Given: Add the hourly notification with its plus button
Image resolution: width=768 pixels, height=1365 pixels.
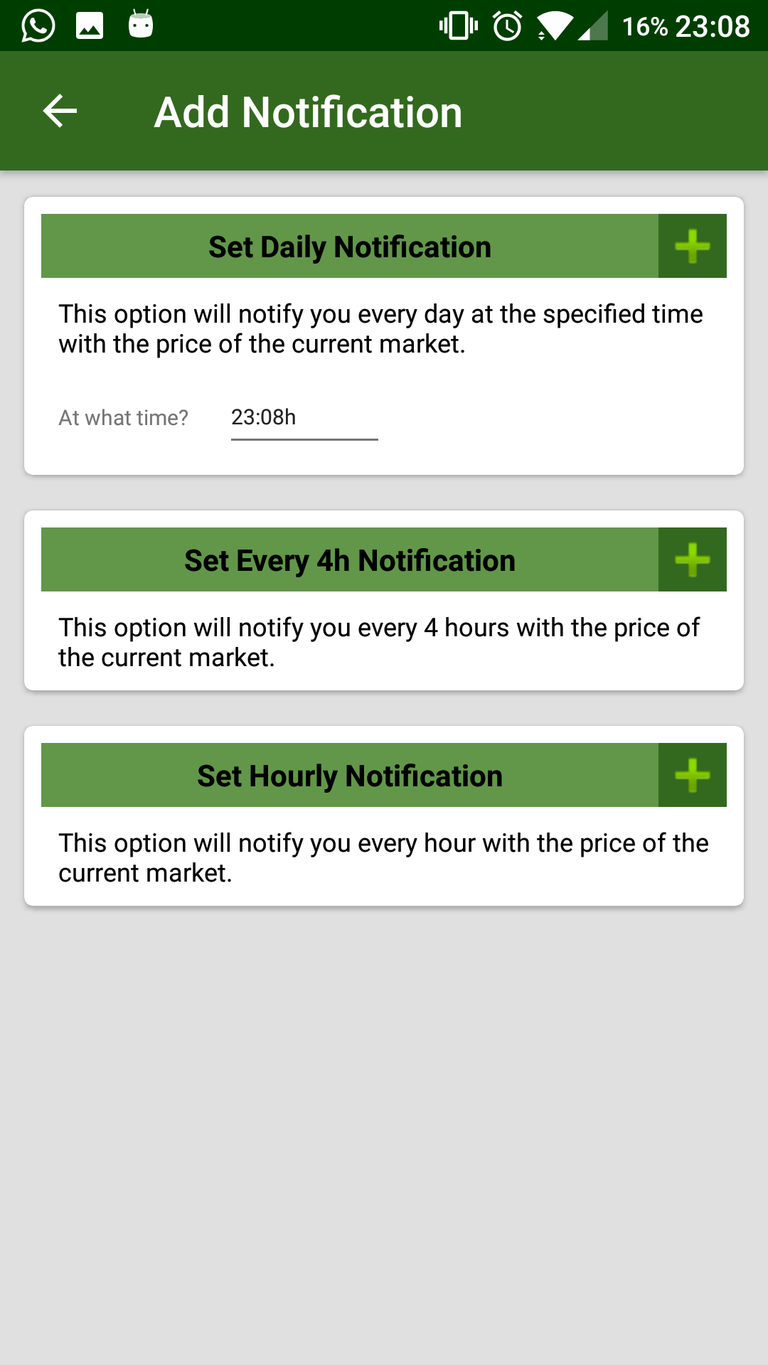Looking at the screenshot, I should pos(692,775).
